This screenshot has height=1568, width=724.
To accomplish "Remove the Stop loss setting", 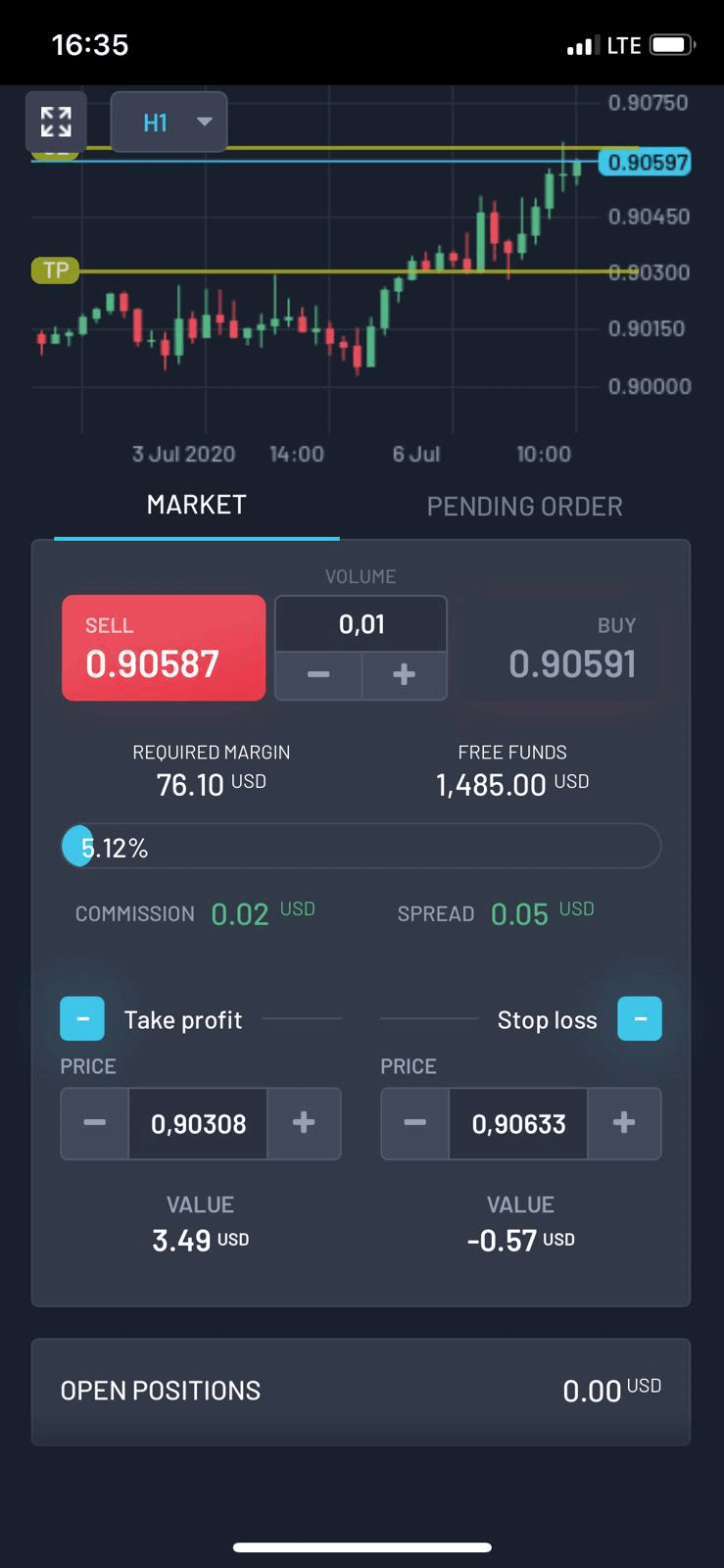I will tap(641, 1018).
